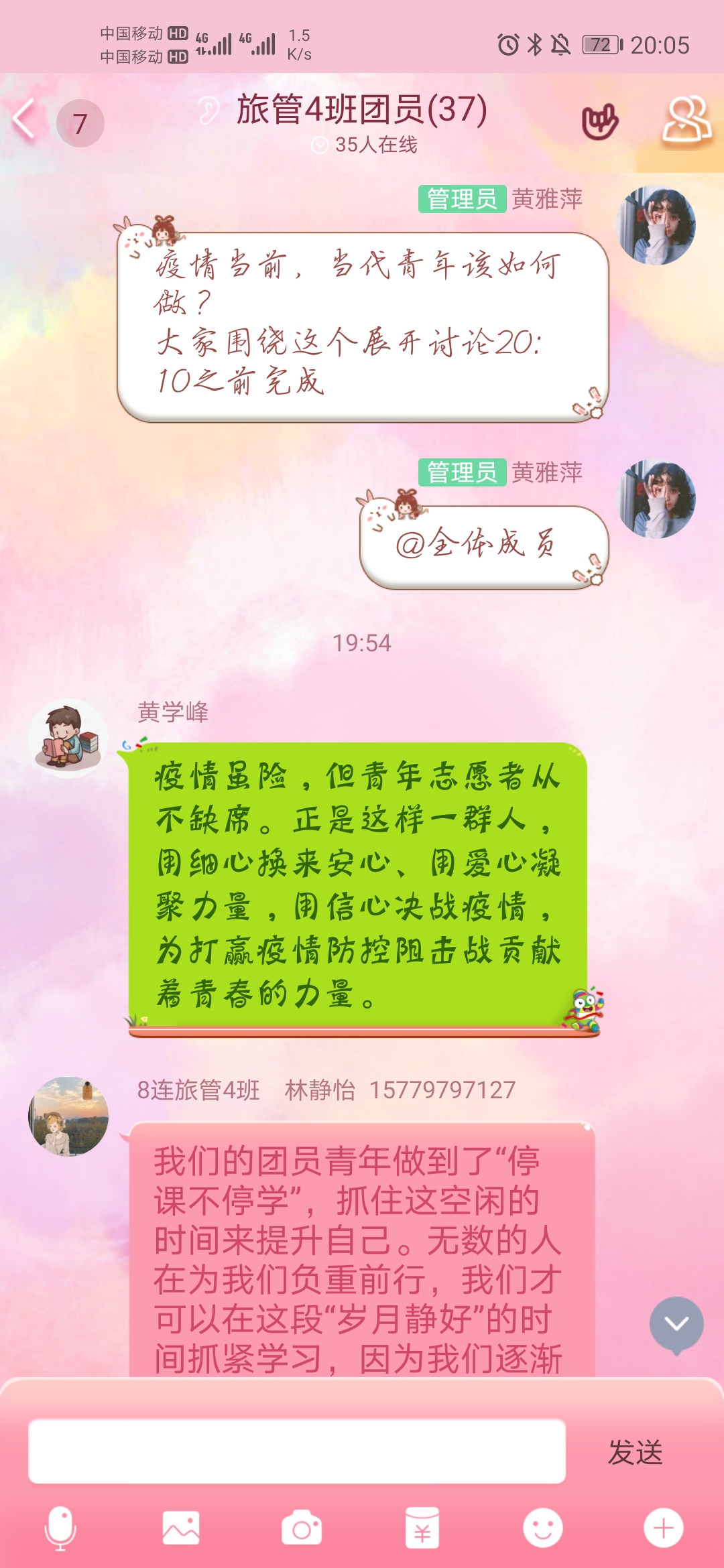The height and width of the screenshot is (1568, 724).
Task: Go back to the message list
Action: click(x=25, y=121)
